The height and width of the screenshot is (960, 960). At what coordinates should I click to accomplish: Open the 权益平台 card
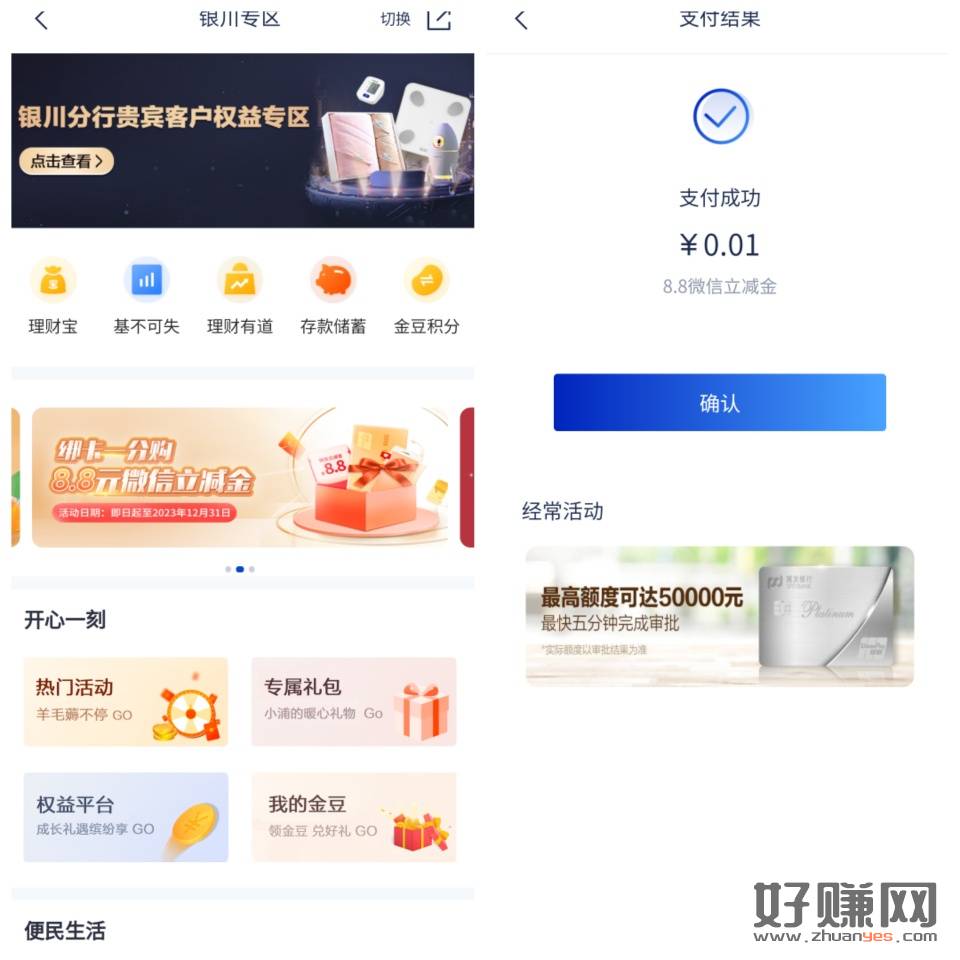click(126, 816)
